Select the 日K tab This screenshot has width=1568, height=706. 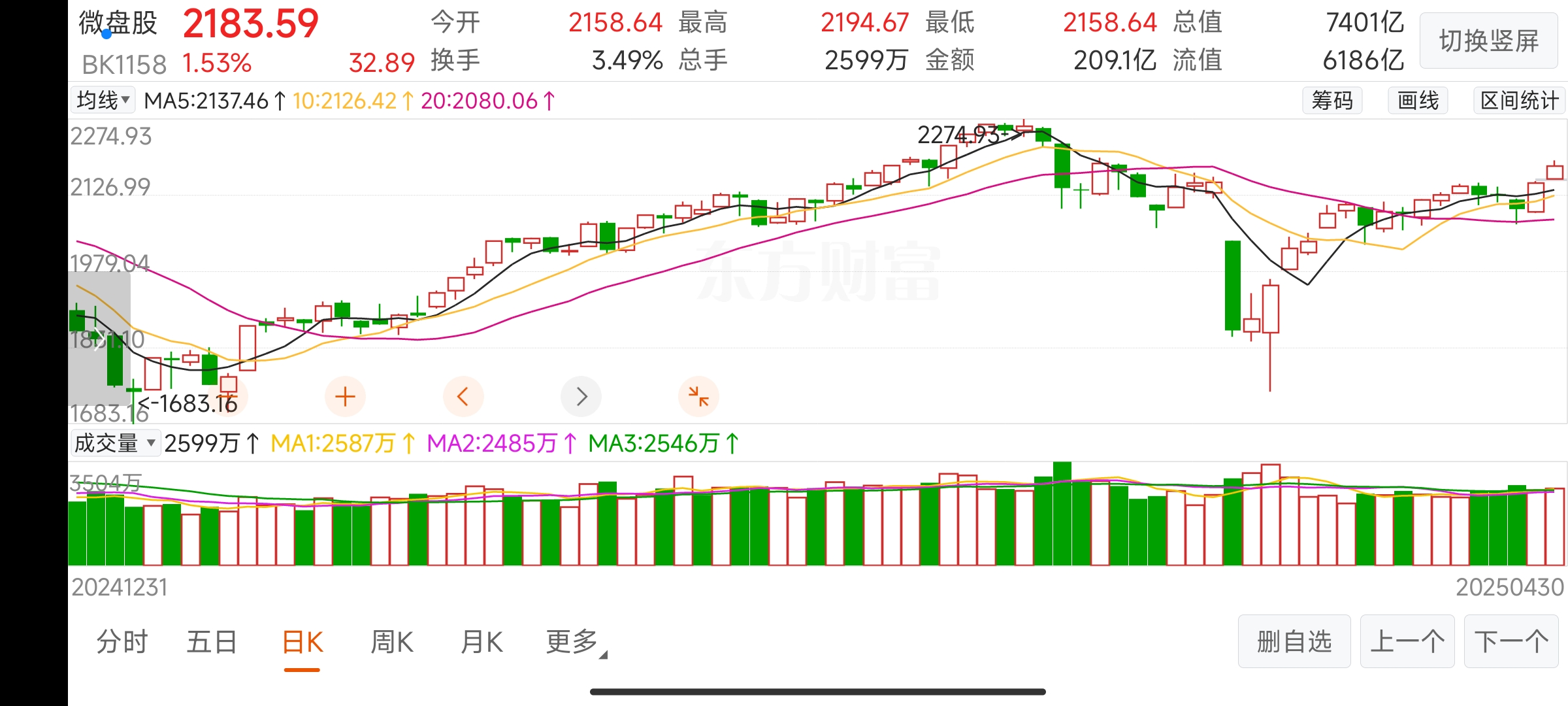[302, 642]
